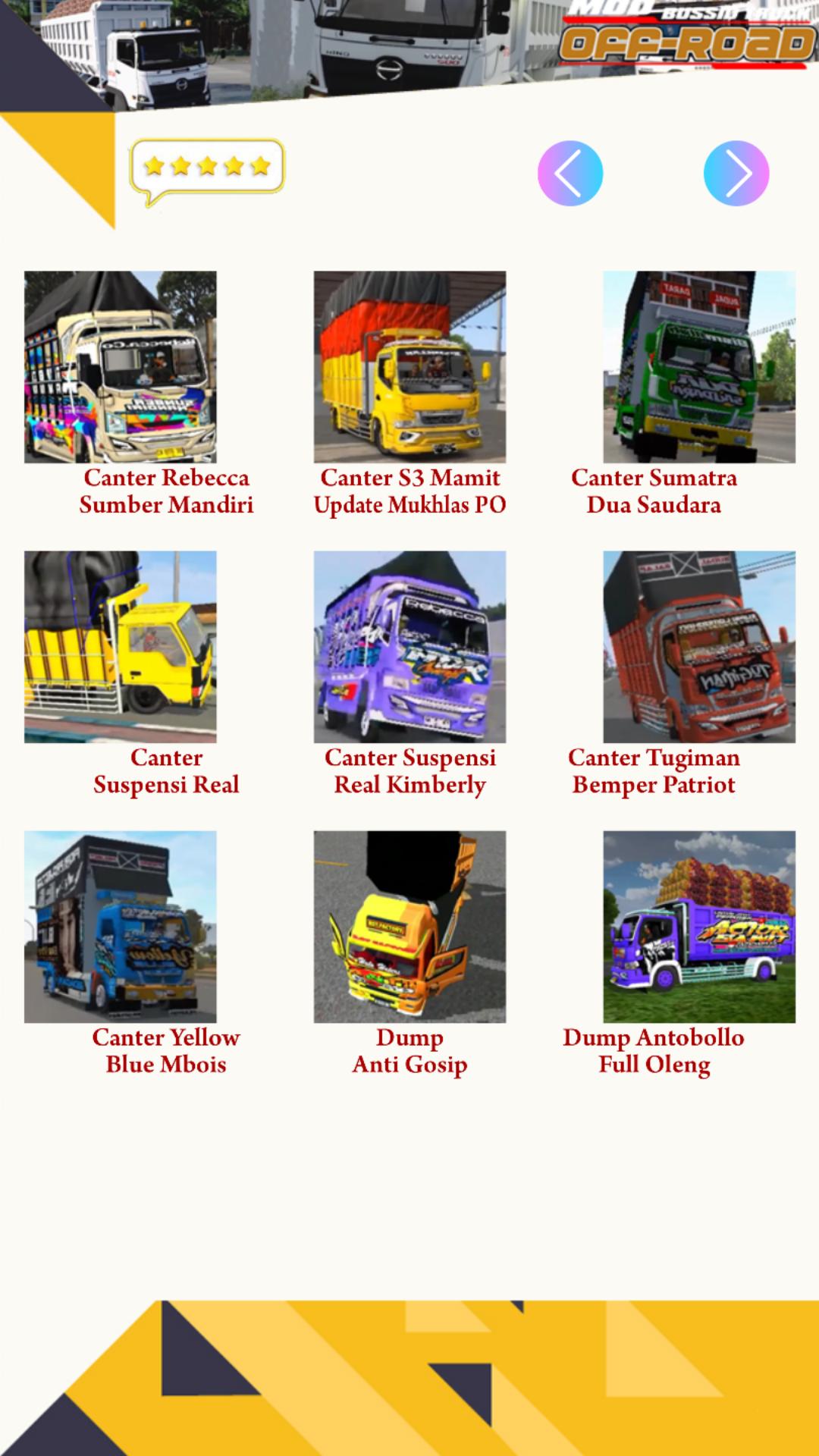The image size is (819, 1456).
Task: Open Canter Tugiman Bemper Patriot mod
Action: (699, 647)
